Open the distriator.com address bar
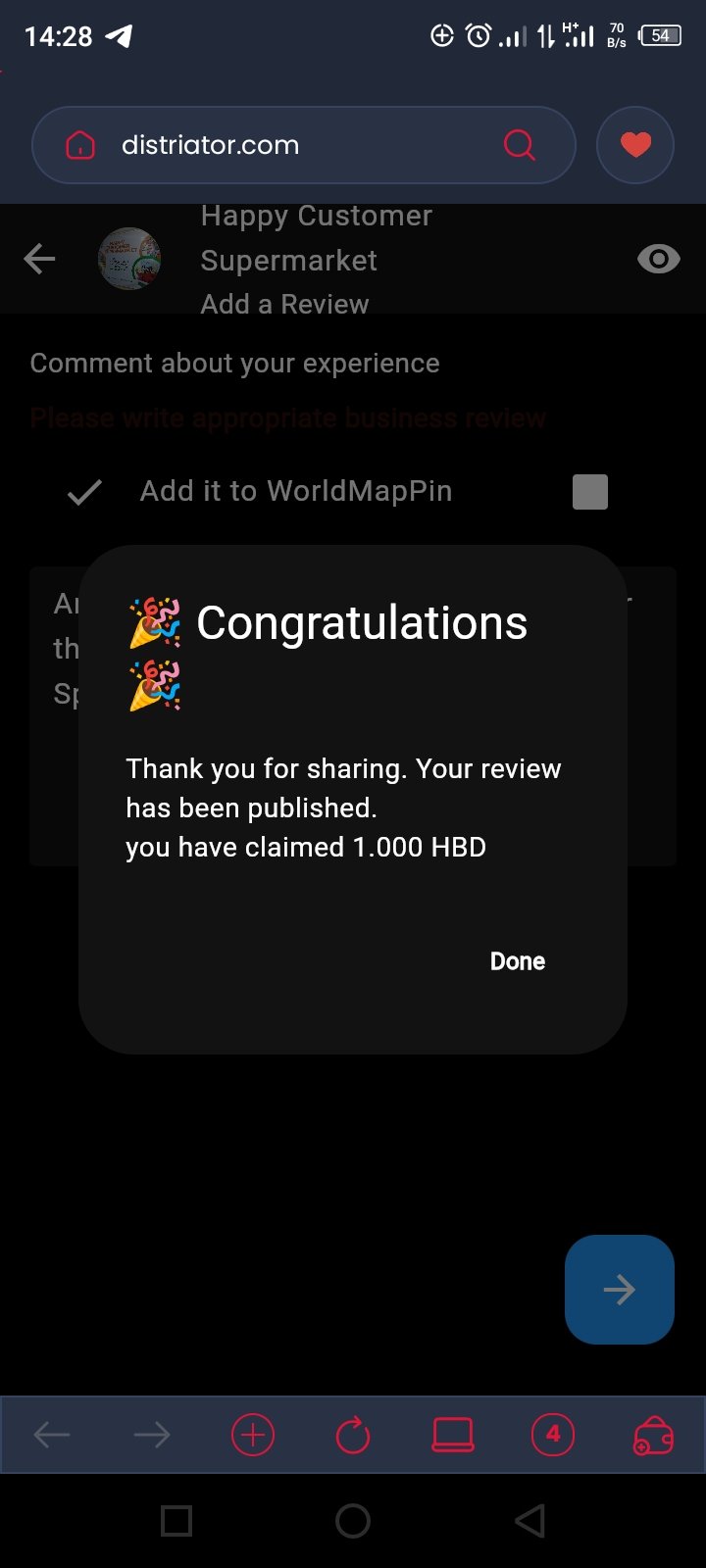 click(304, 145)
